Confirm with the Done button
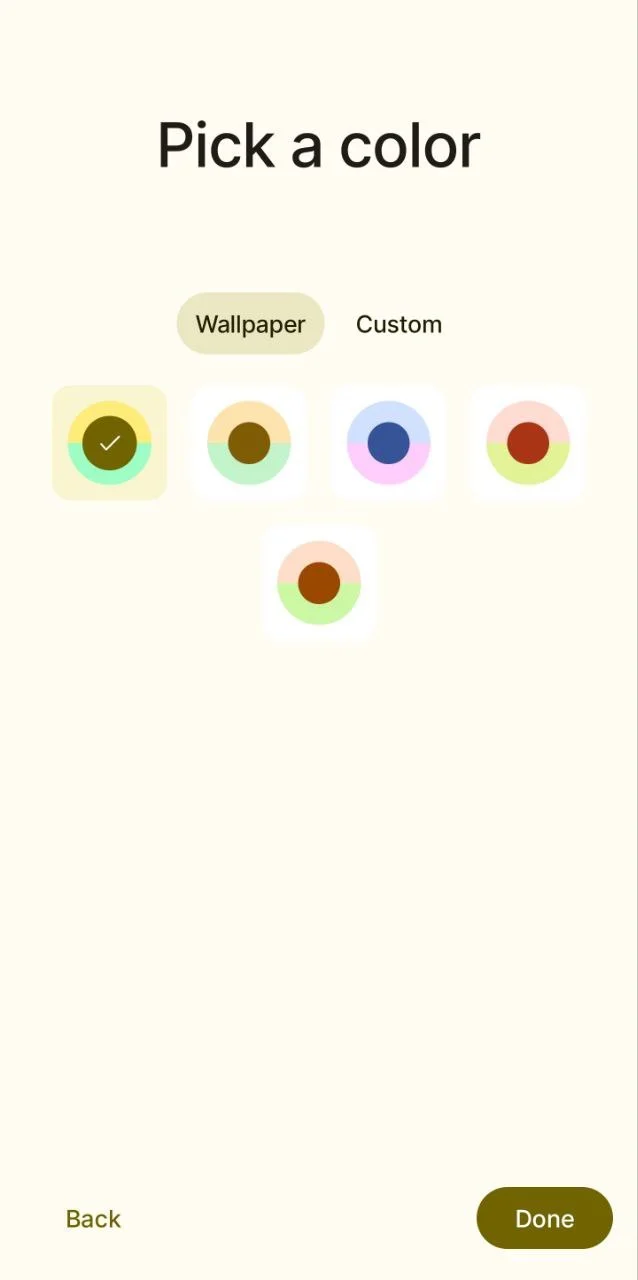Image resolution: width=638 pixels, height=1280 pixels. (x=544, y=1218)
